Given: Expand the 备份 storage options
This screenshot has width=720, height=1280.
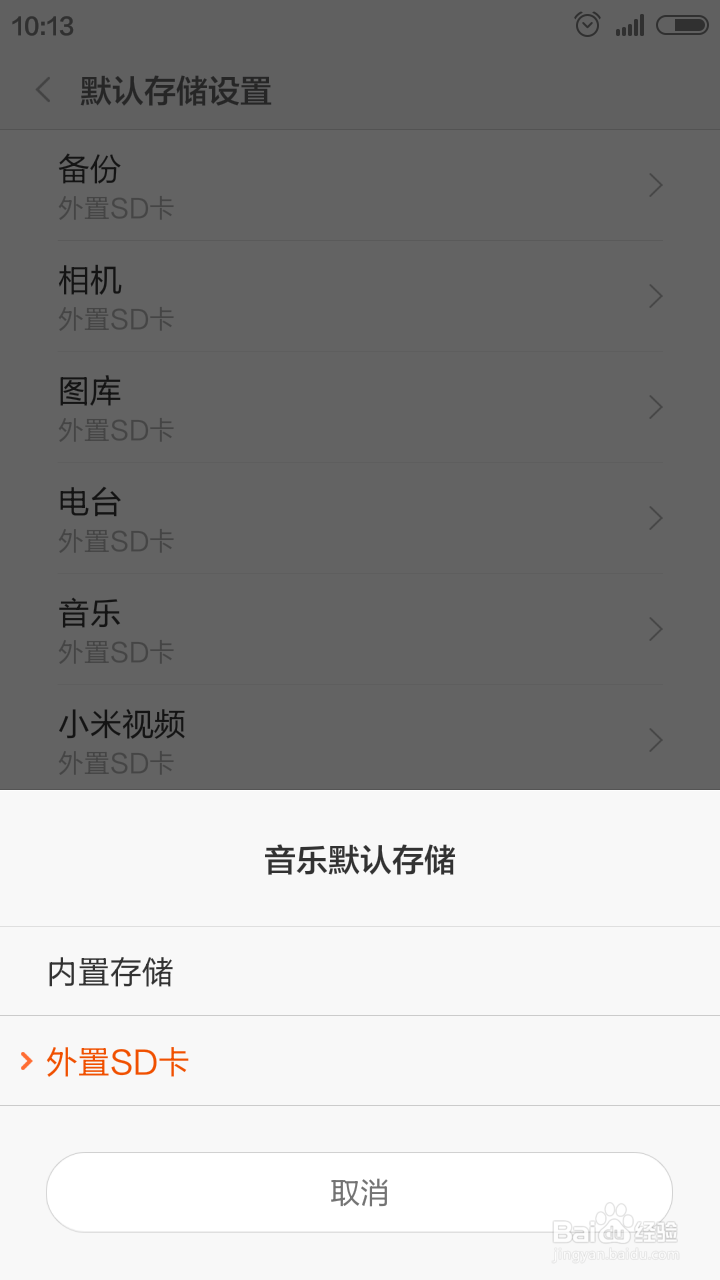Looking at the screenshot, I should click(x=360, y=185).
